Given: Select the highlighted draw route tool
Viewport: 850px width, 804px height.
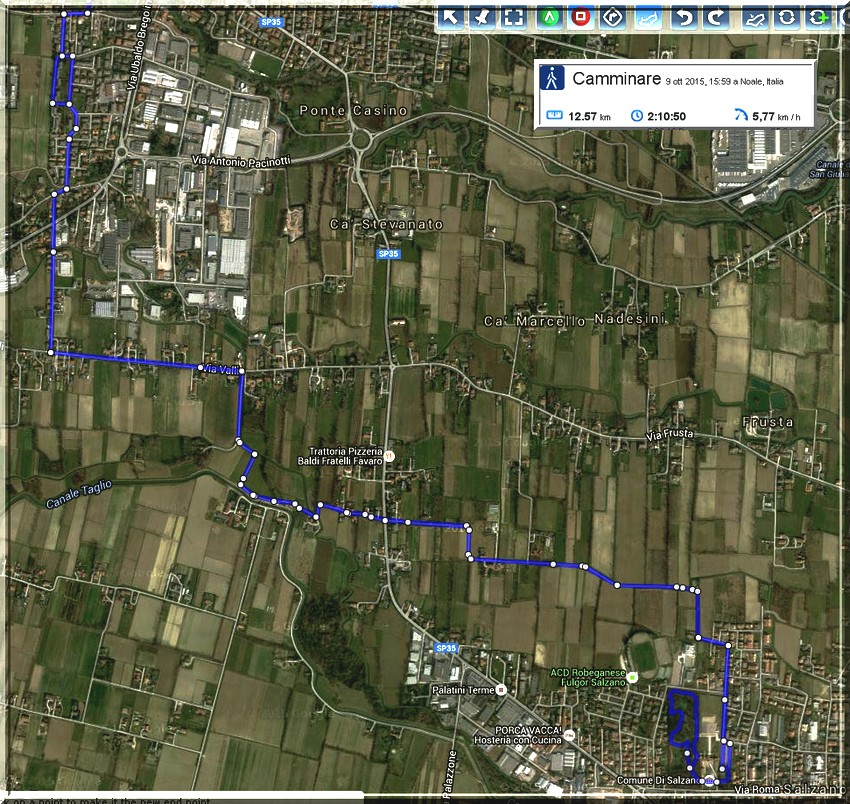Looking at the screenshot, I should click(648, 17).
